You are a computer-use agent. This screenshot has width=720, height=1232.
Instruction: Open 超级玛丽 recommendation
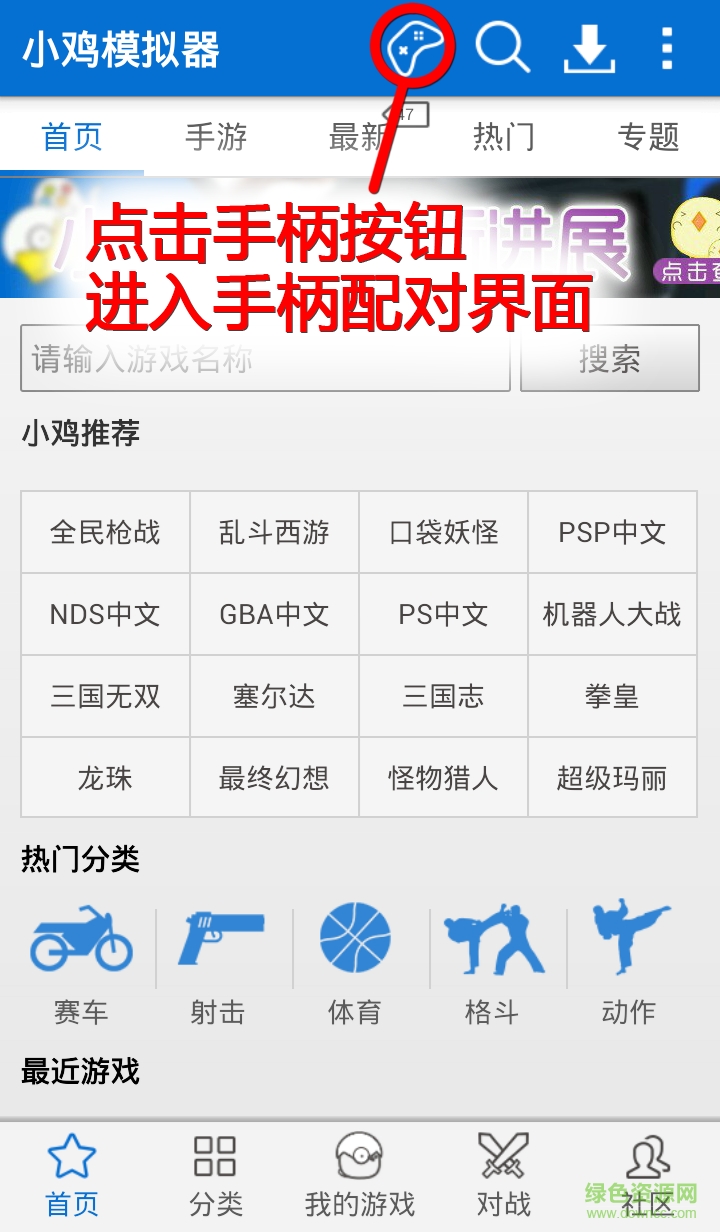click(612, 778)
